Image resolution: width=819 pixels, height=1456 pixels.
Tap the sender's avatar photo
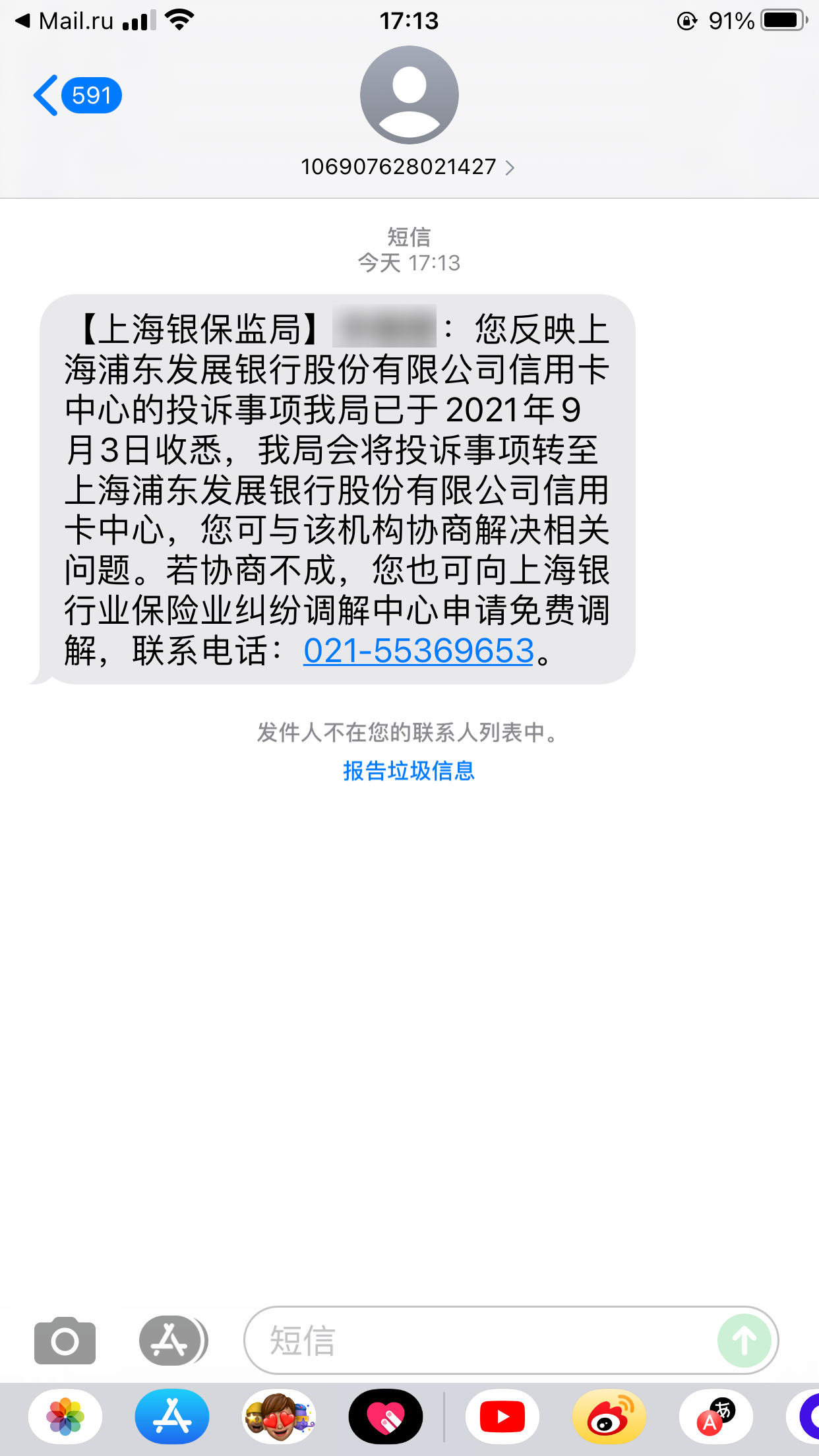pos(409,94)
